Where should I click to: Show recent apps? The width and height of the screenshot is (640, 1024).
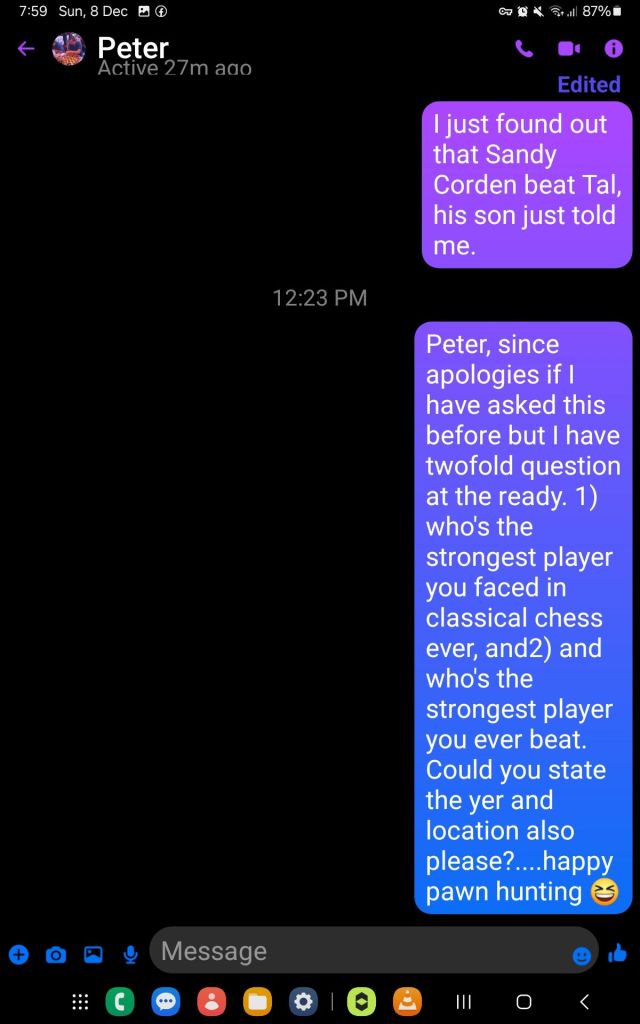[x=463, y=1001]
